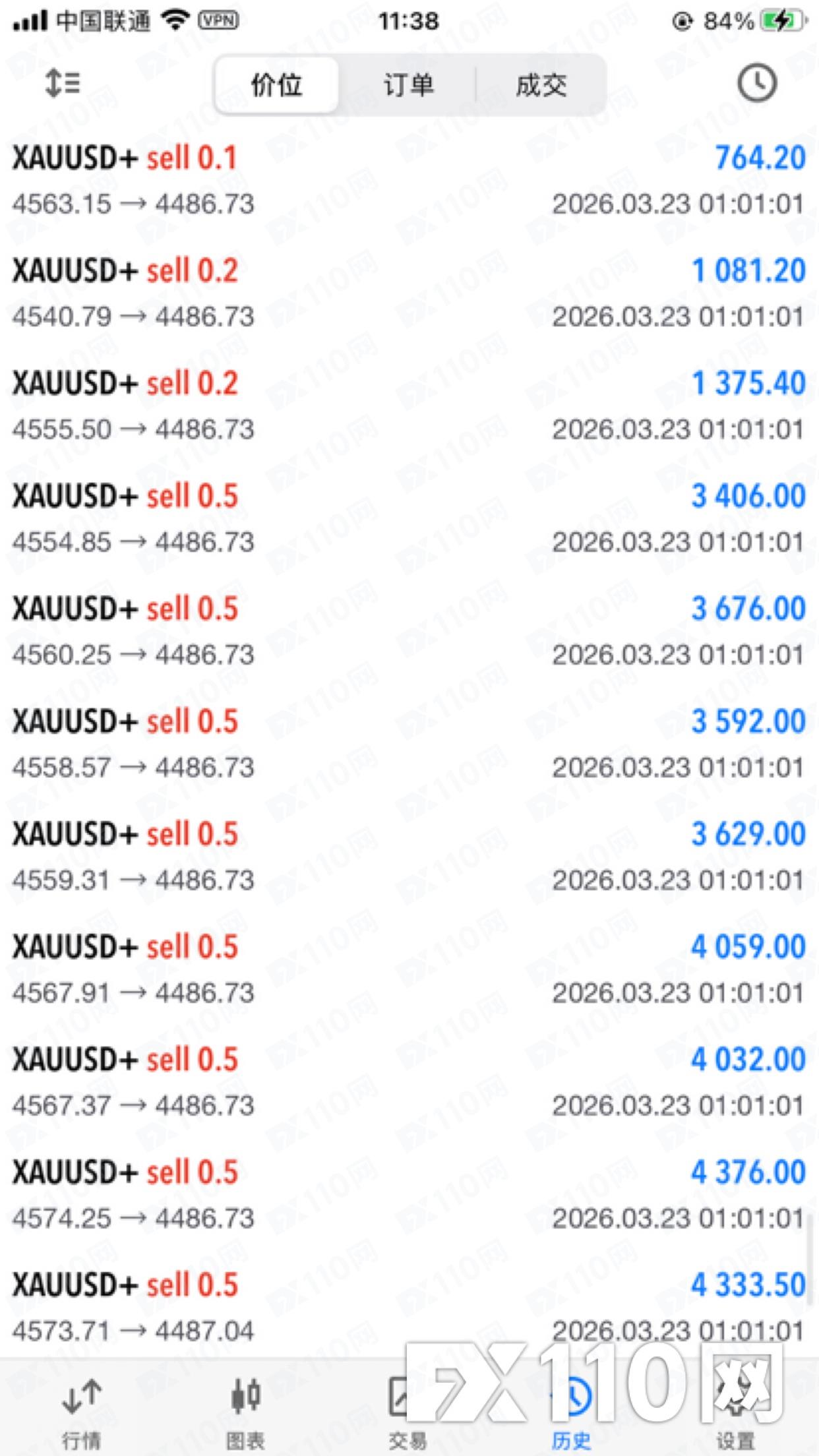The height and width of the screenshot is (1456, 819).
Task: Open the 设置 tab
Action: (735, 1411)
